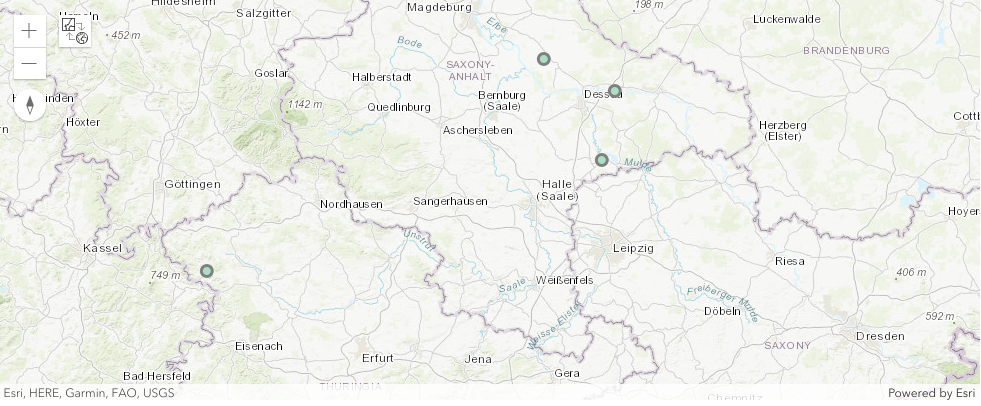Reset the compass orientation to north
Viewport: 981px width, 406px height.
[29, 104]
